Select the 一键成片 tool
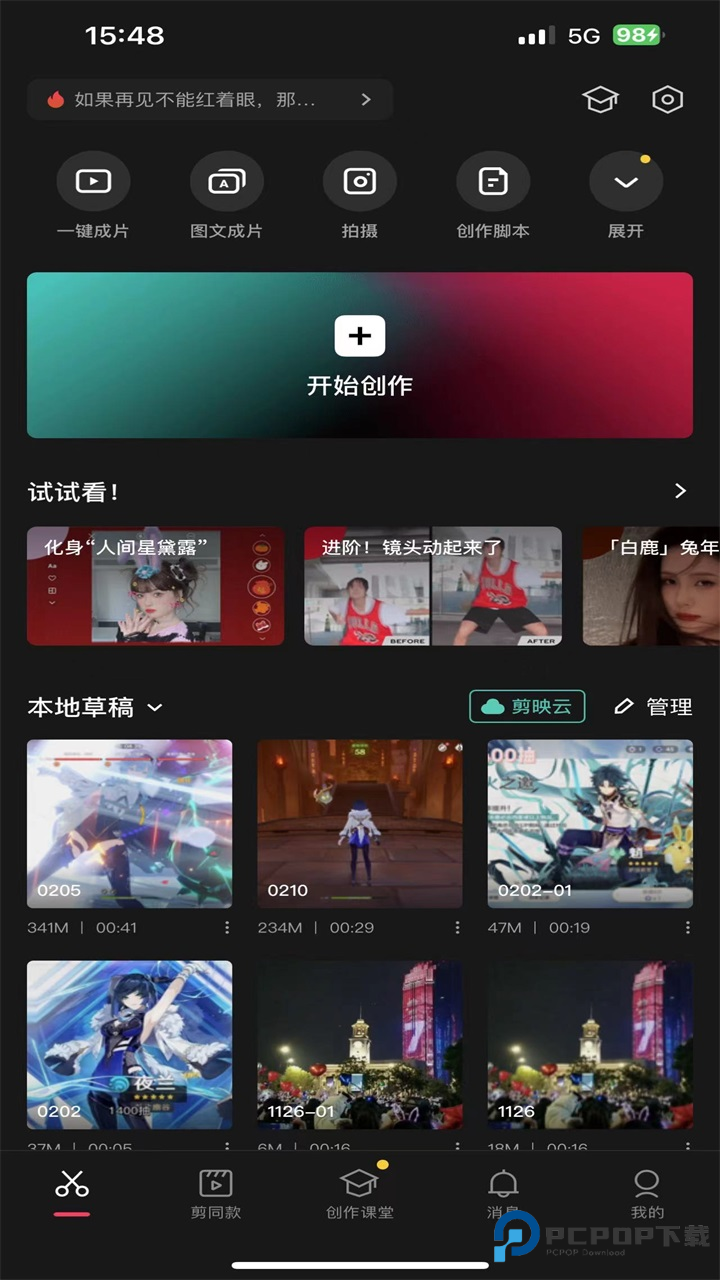Image resolution: width=720 pixels, height=1280 pixels. click(93, 195)
